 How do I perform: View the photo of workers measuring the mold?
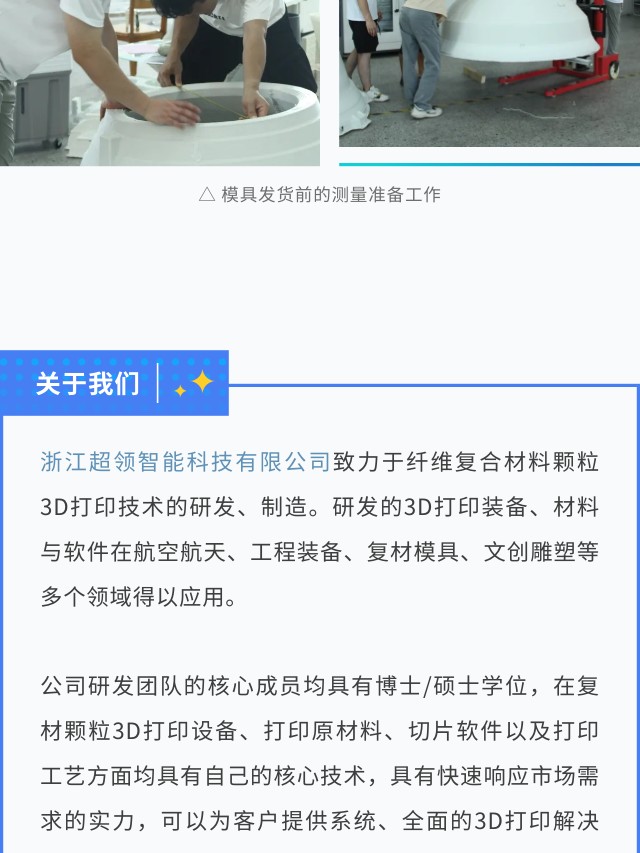click(x=160, y=80)
